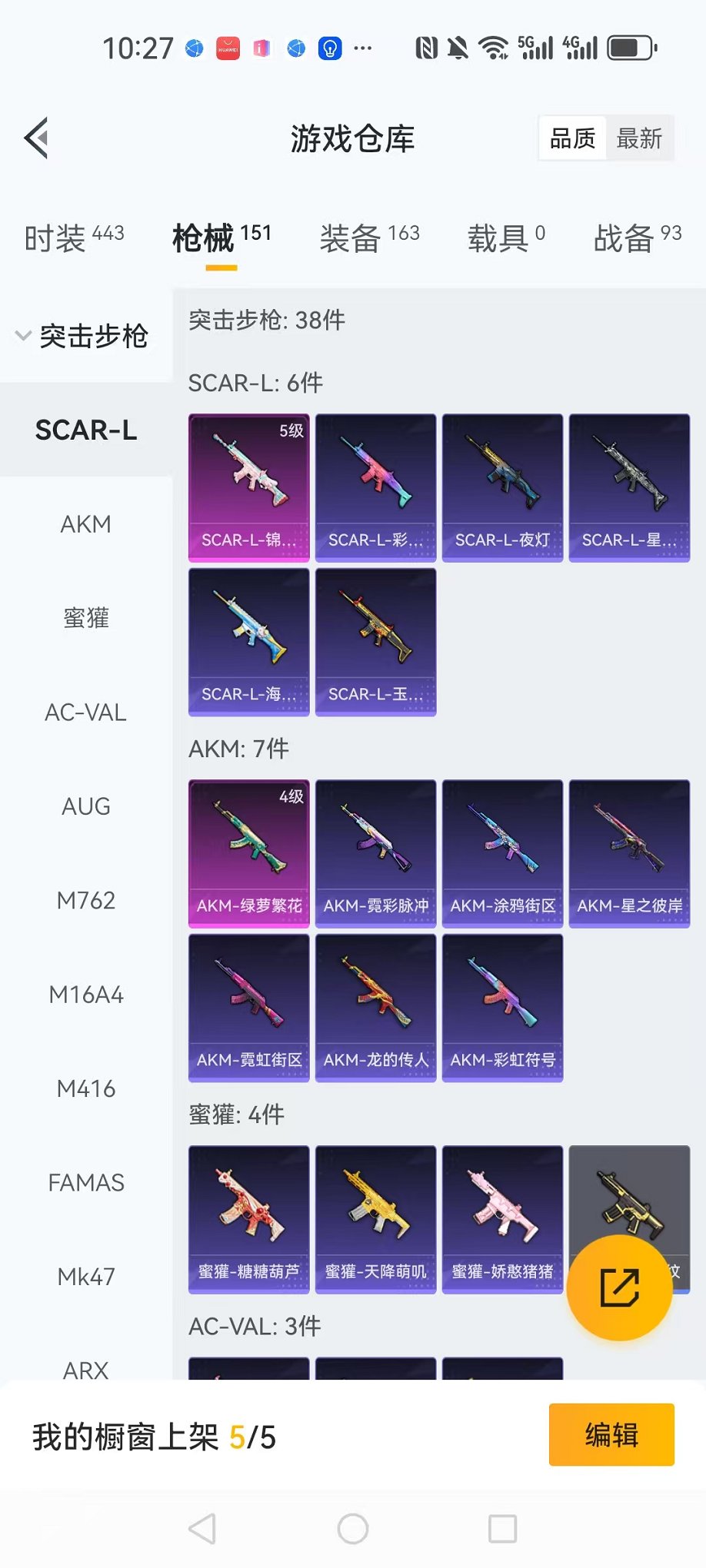
Task: Tap the system home button
Action: coord(353,1529)
